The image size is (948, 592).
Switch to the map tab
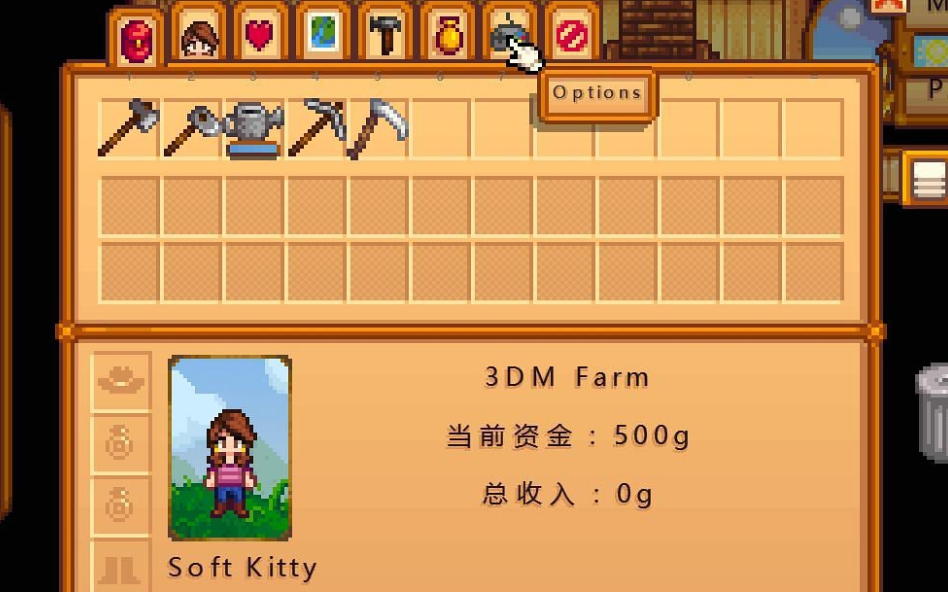click(x=323, y=35)
